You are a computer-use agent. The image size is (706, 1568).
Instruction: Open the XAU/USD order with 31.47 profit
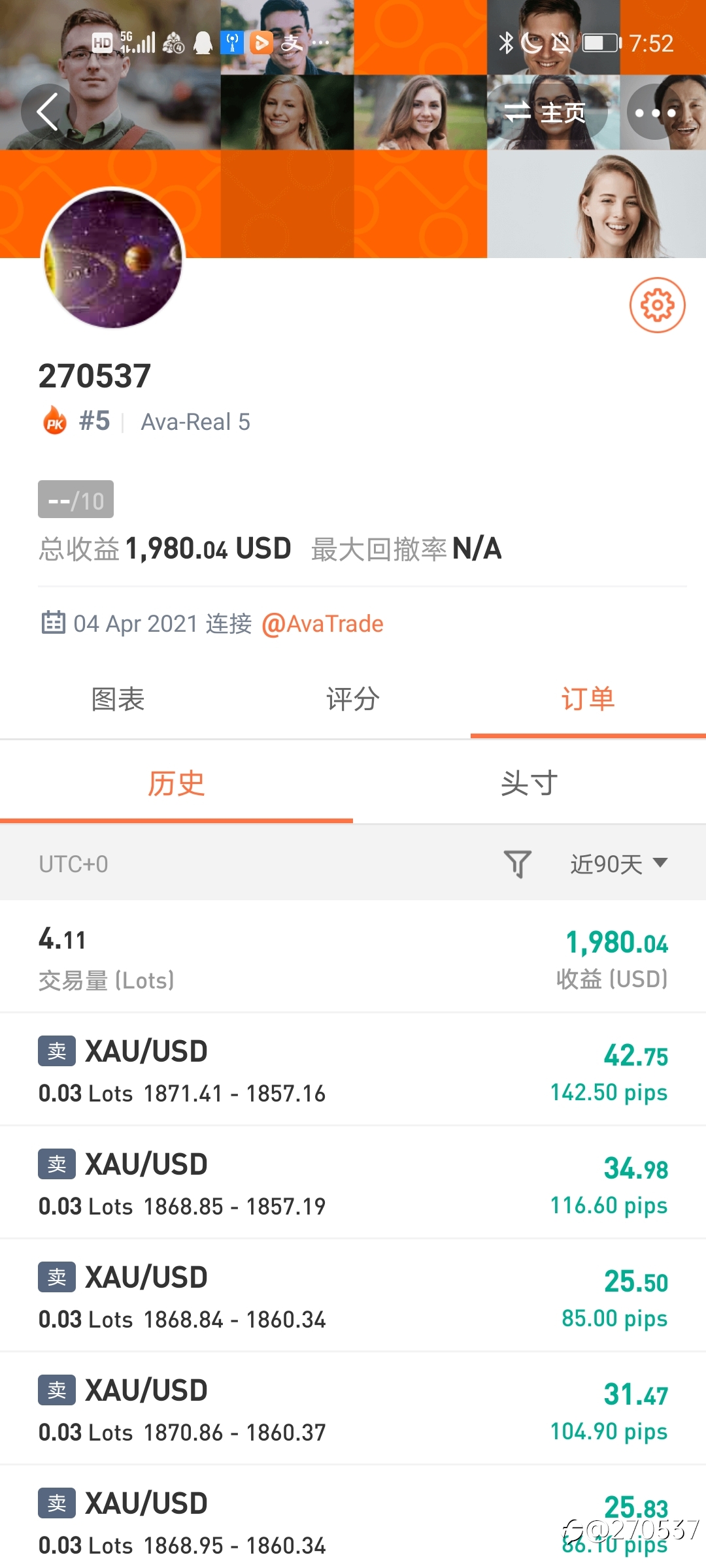[x=353, y=1409]
